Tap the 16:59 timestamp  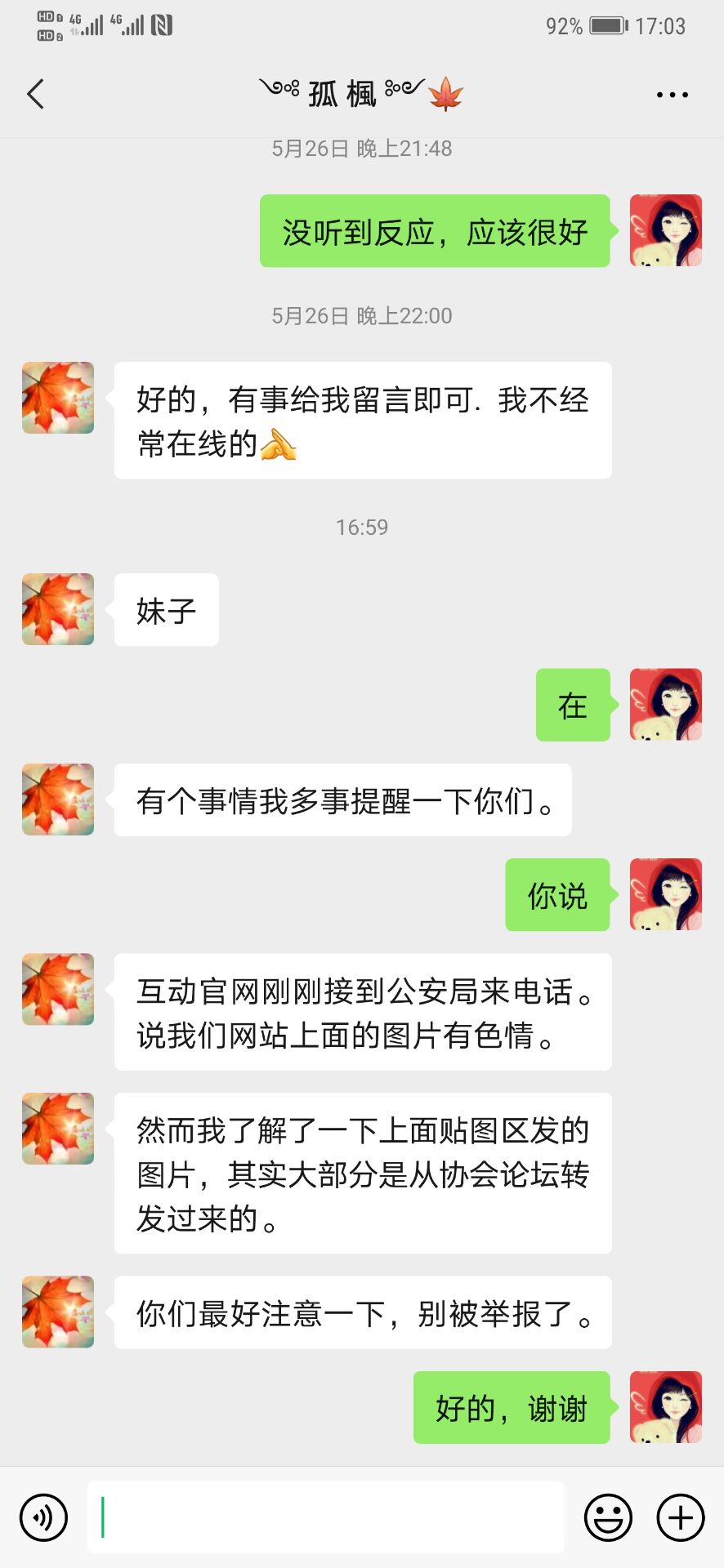click(362, 527)
